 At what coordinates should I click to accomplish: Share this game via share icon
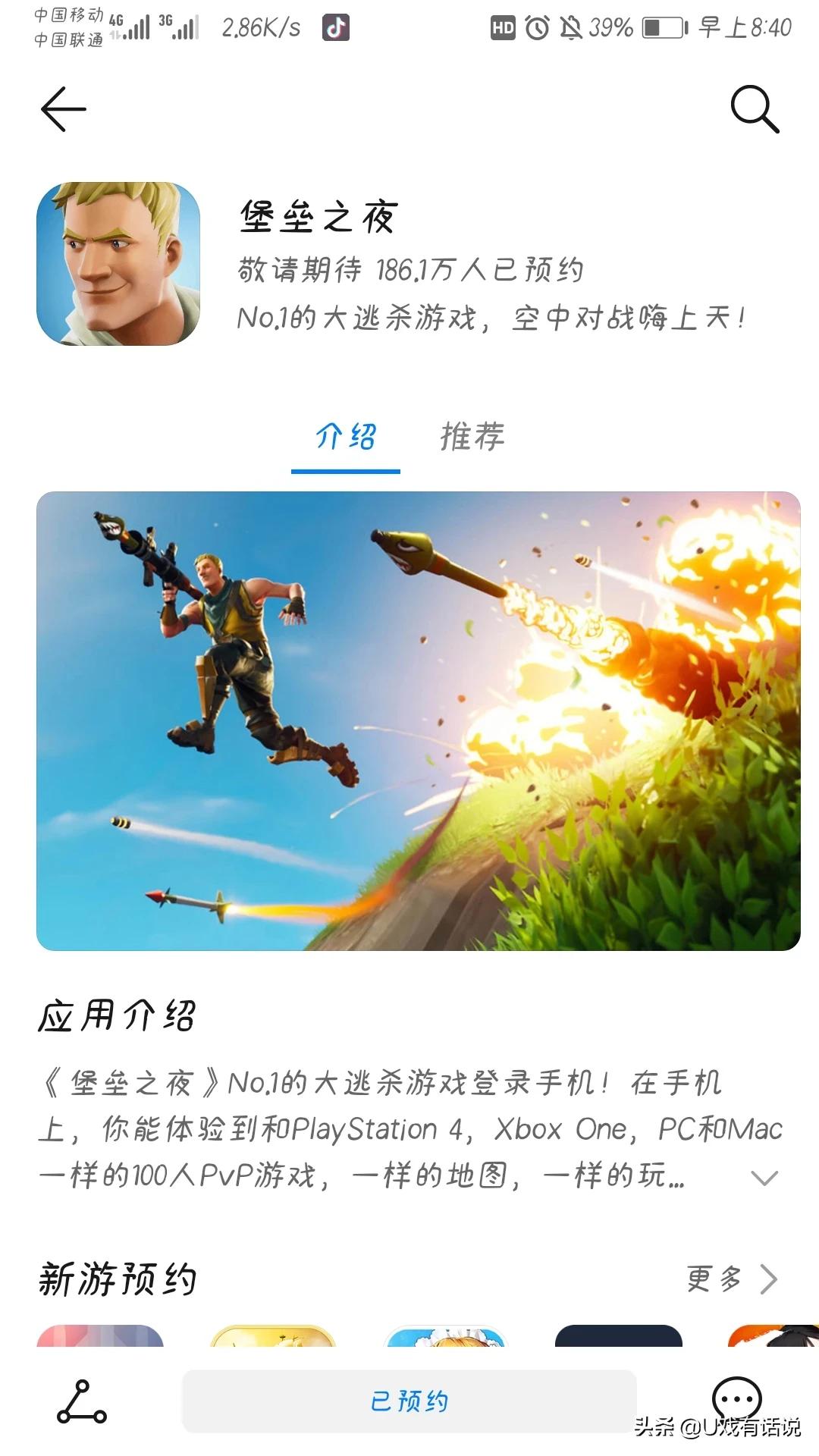82,1401
